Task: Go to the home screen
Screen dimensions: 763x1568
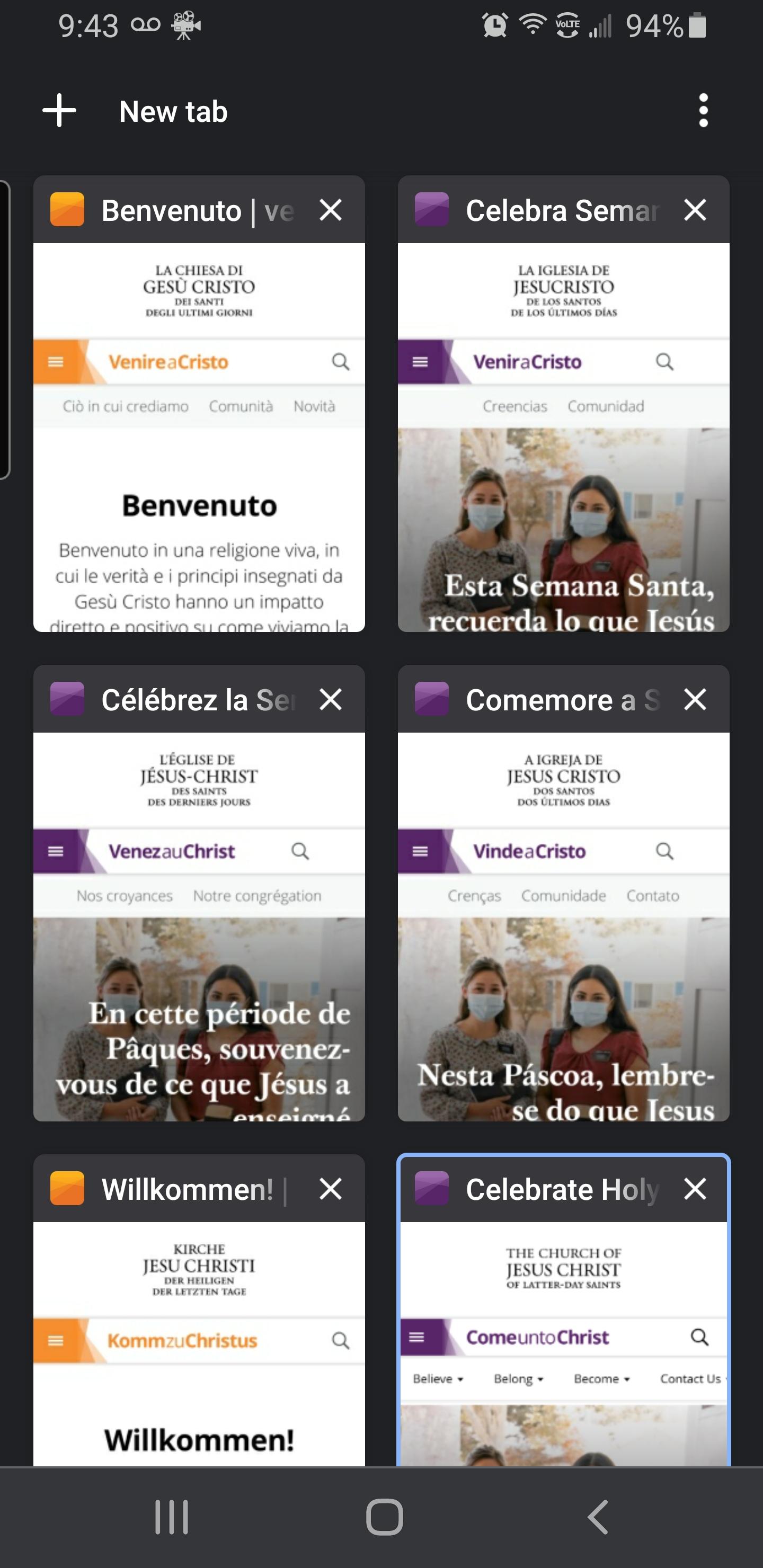Action: 384,1516
